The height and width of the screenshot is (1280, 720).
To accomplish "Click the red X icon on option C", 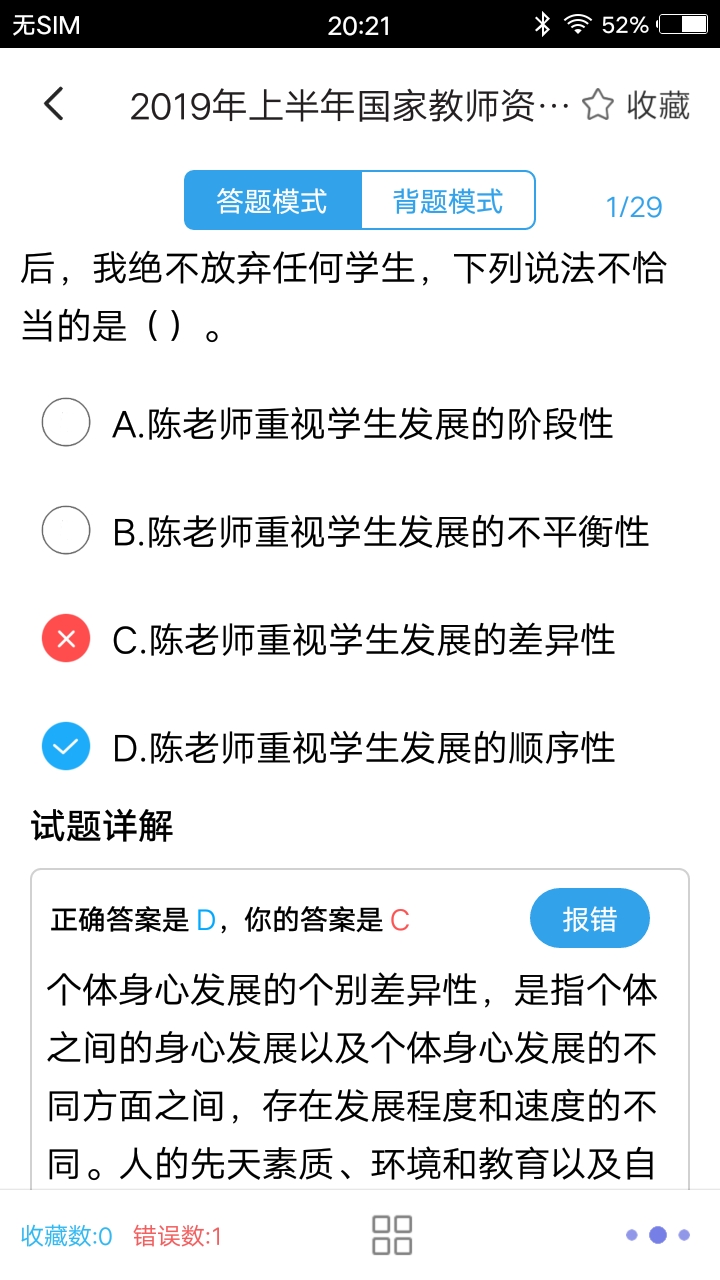I will 65,638.
